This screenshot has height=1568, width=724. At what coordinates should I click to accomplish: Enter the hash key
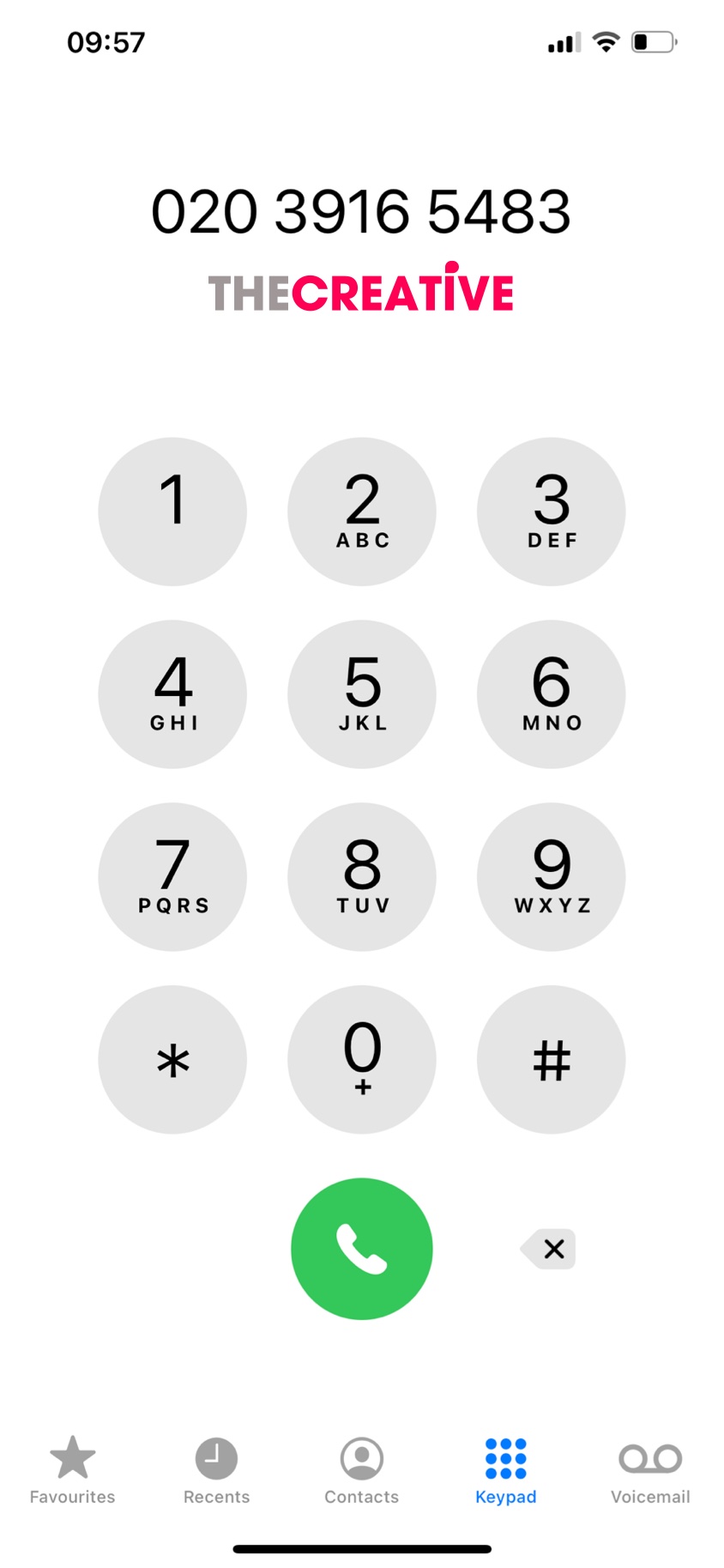coord(552,1060)
